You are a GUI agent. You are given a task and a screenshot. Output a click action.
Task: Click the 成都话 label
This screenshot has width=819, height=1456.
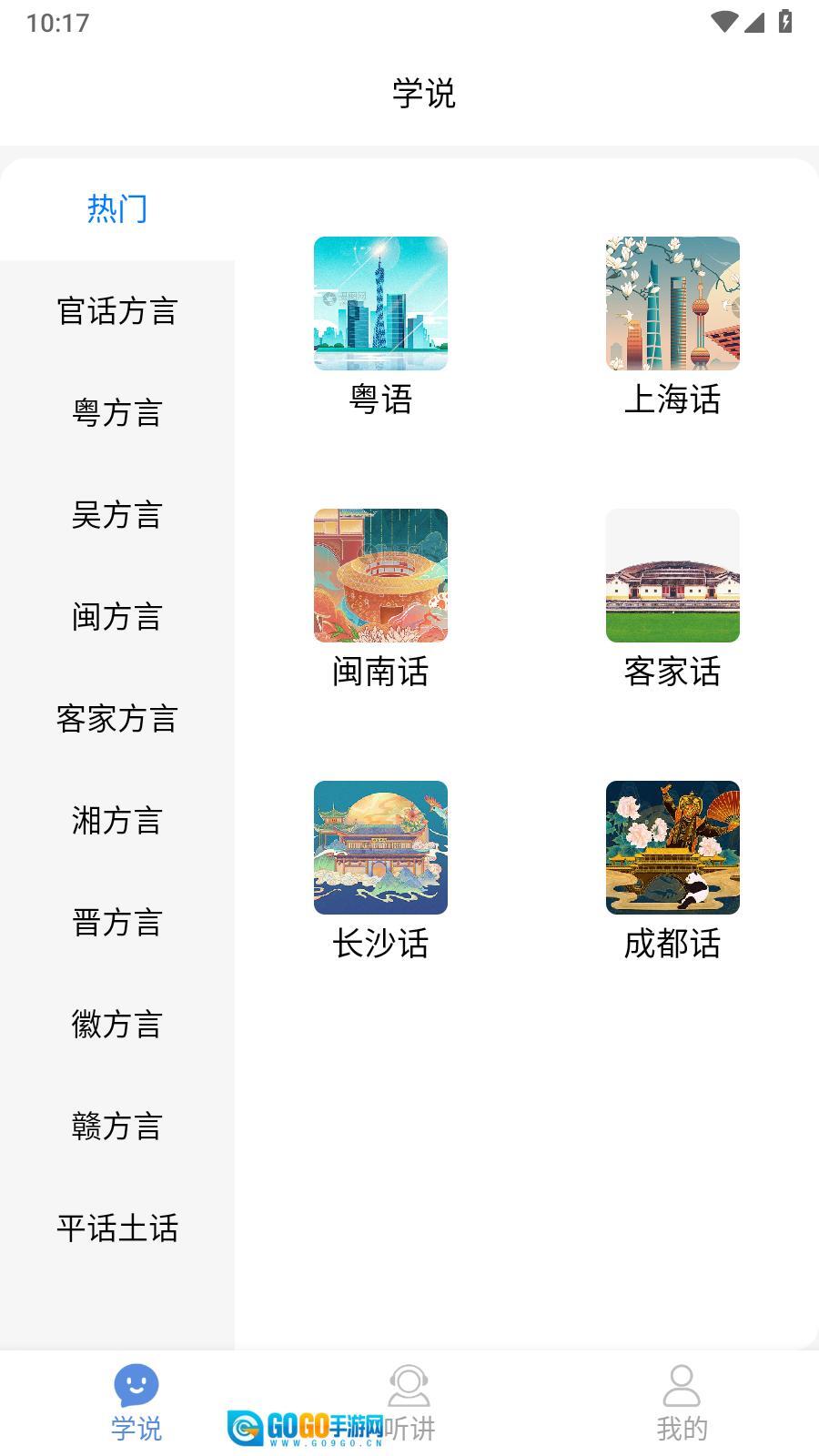coord(672,945)
